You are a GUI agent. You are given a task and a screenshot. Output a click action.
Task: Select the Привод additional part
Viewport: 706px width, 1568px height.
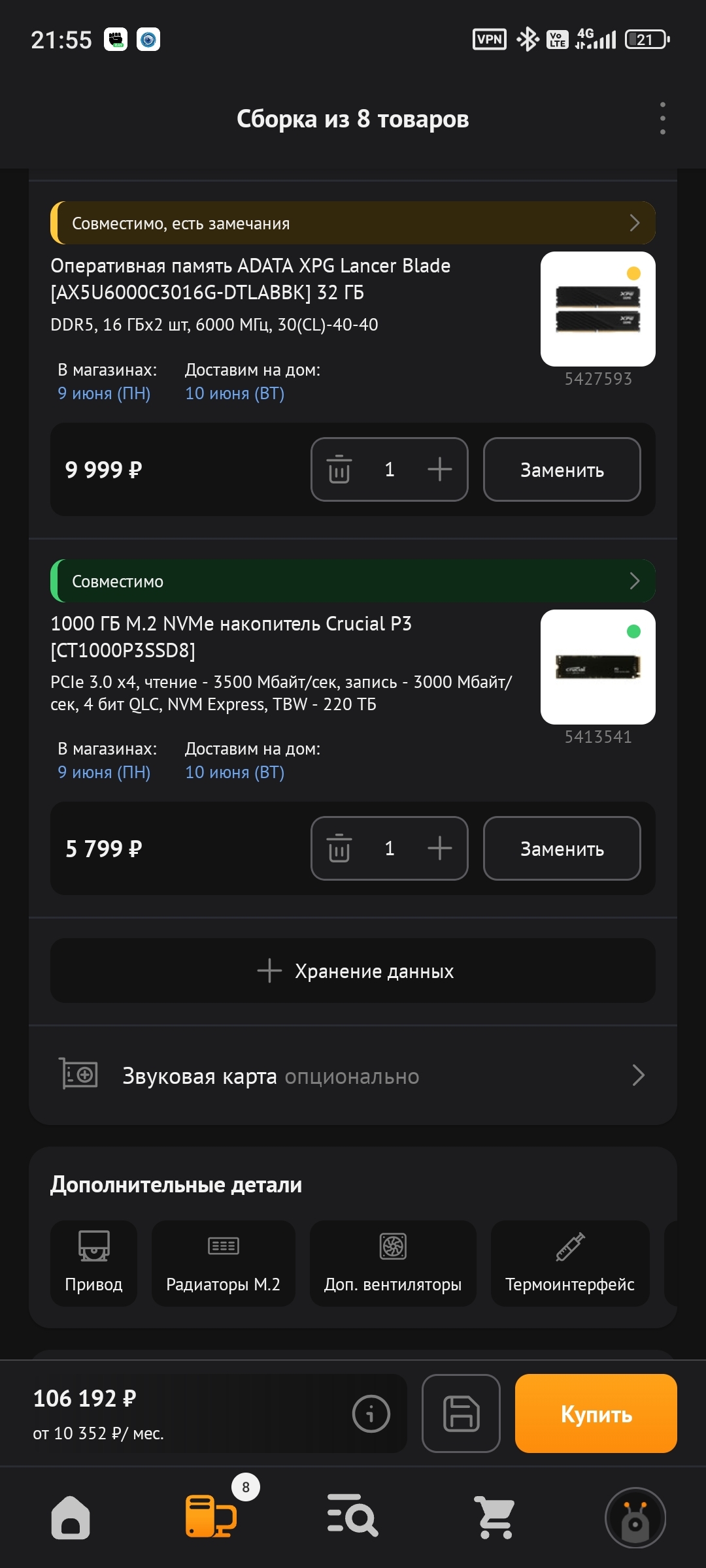click(93, 1264)
